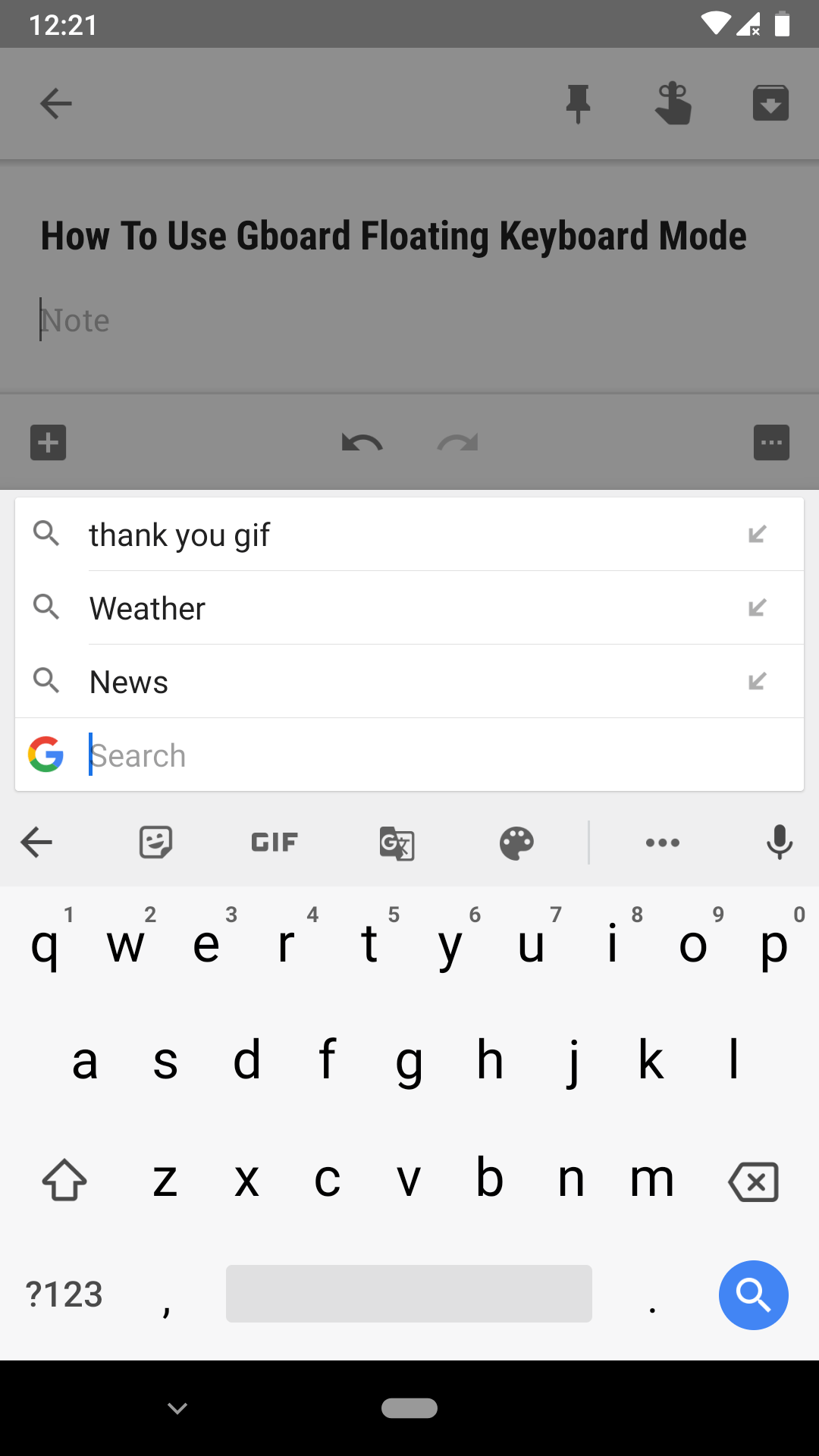Undo the last change
The width and height of the screenshot is (819, 1456).
point(362,443)
